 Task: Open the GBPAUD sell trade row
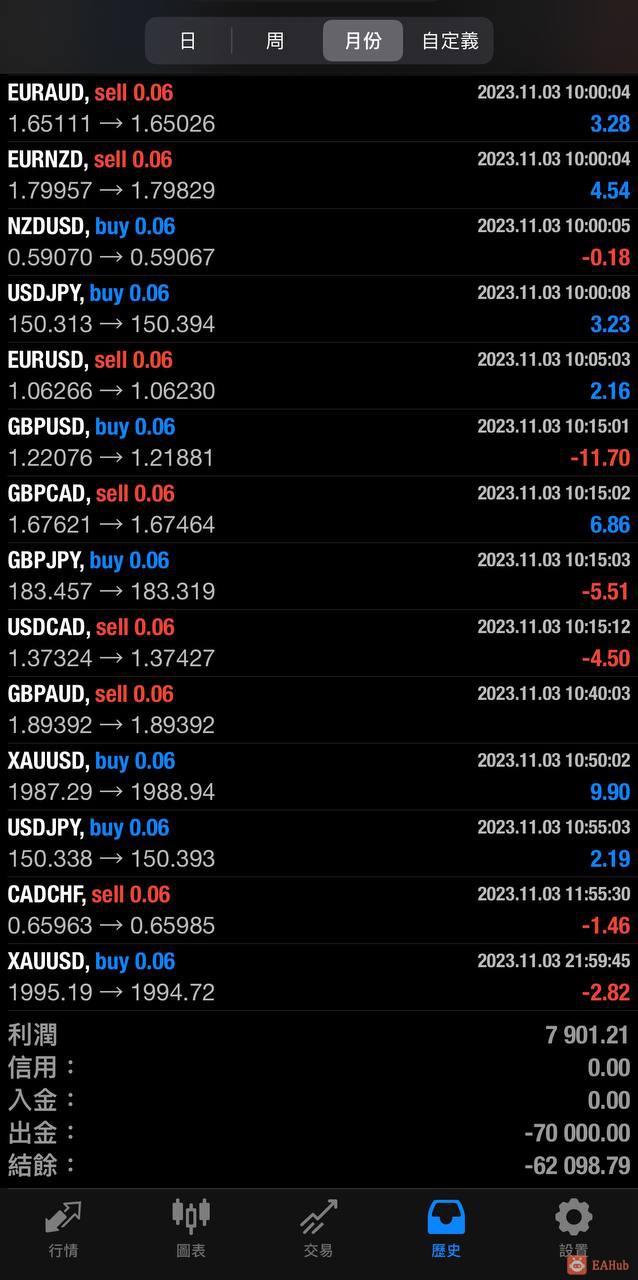click(319, 710)
